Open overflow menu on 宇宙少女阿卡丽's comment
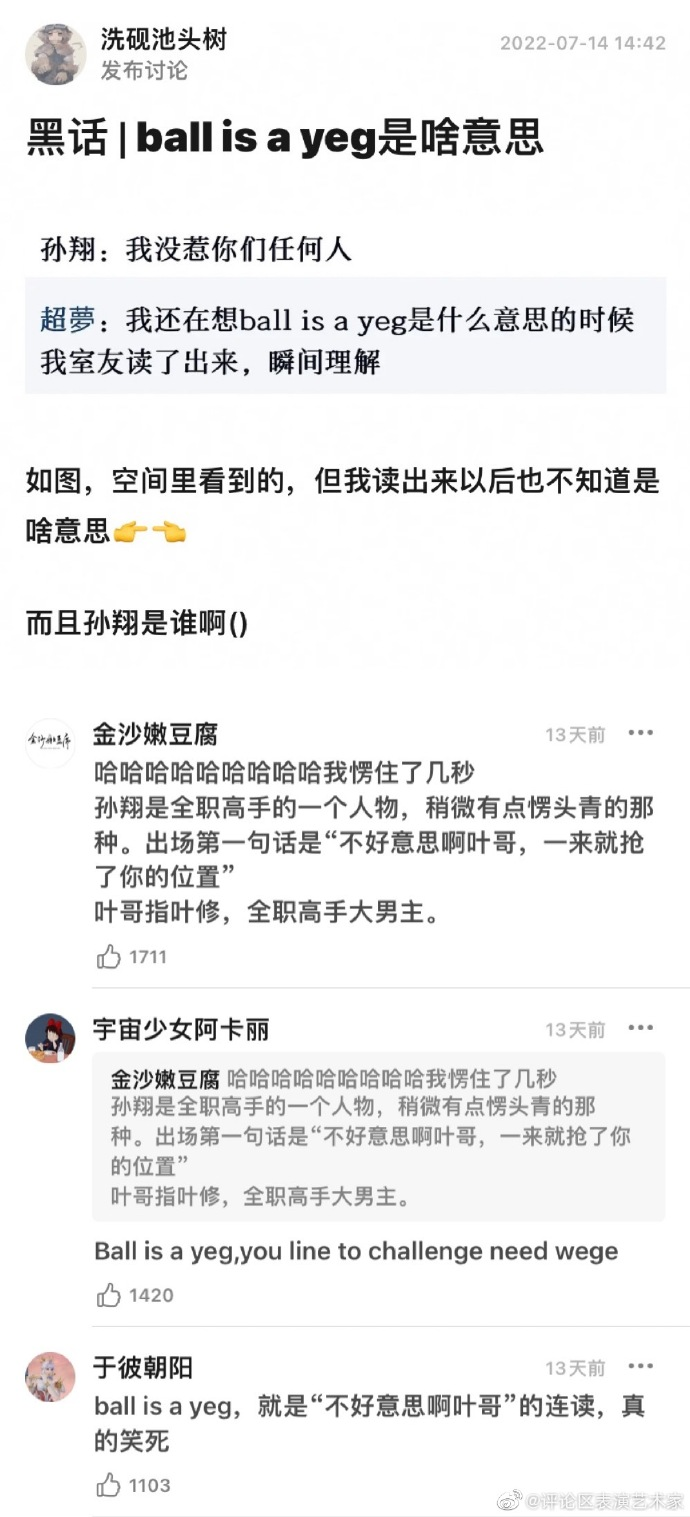Viewport: 690px width, 1517px height. pyautogui.click(x=640, y=1029)
